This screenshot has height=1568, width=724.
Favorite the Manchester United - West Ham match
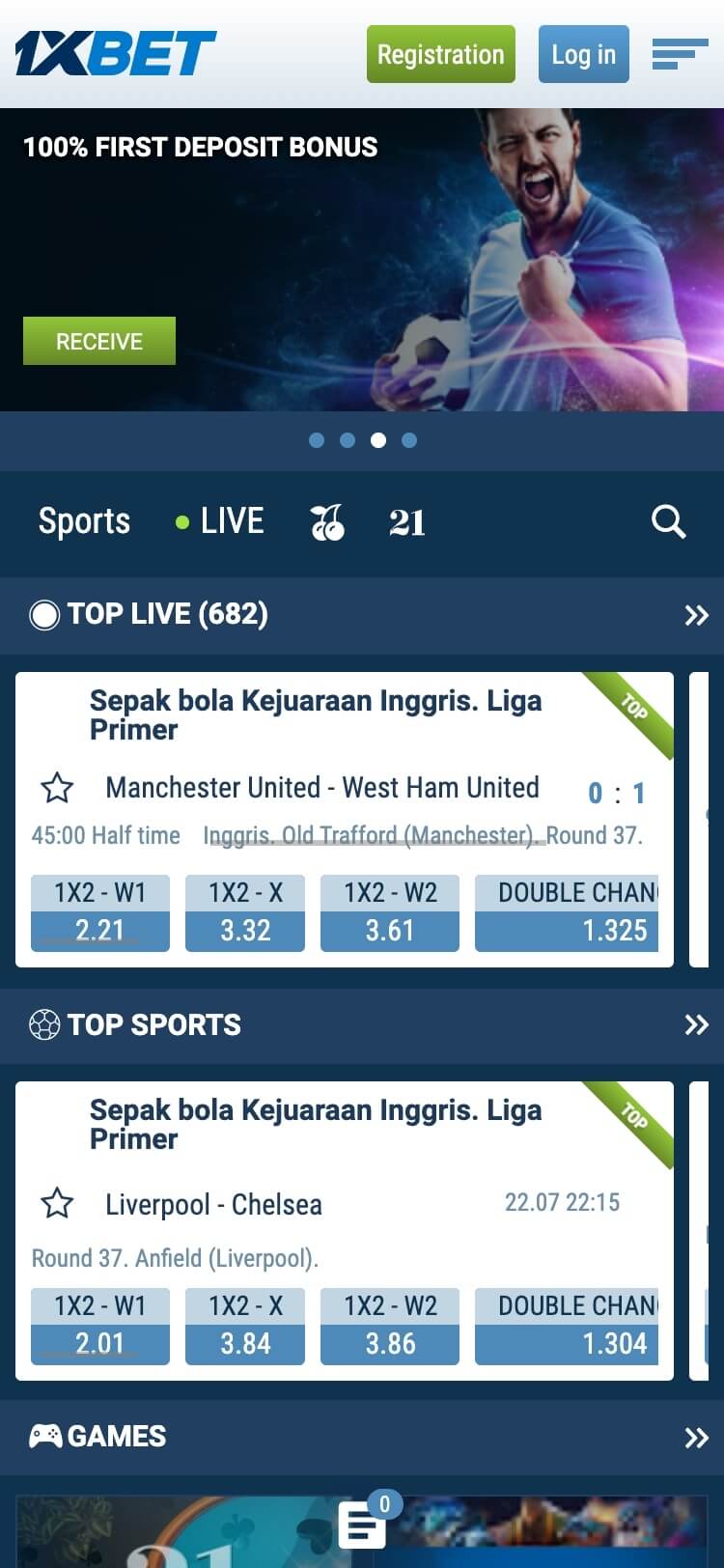[x=57, y=788]
